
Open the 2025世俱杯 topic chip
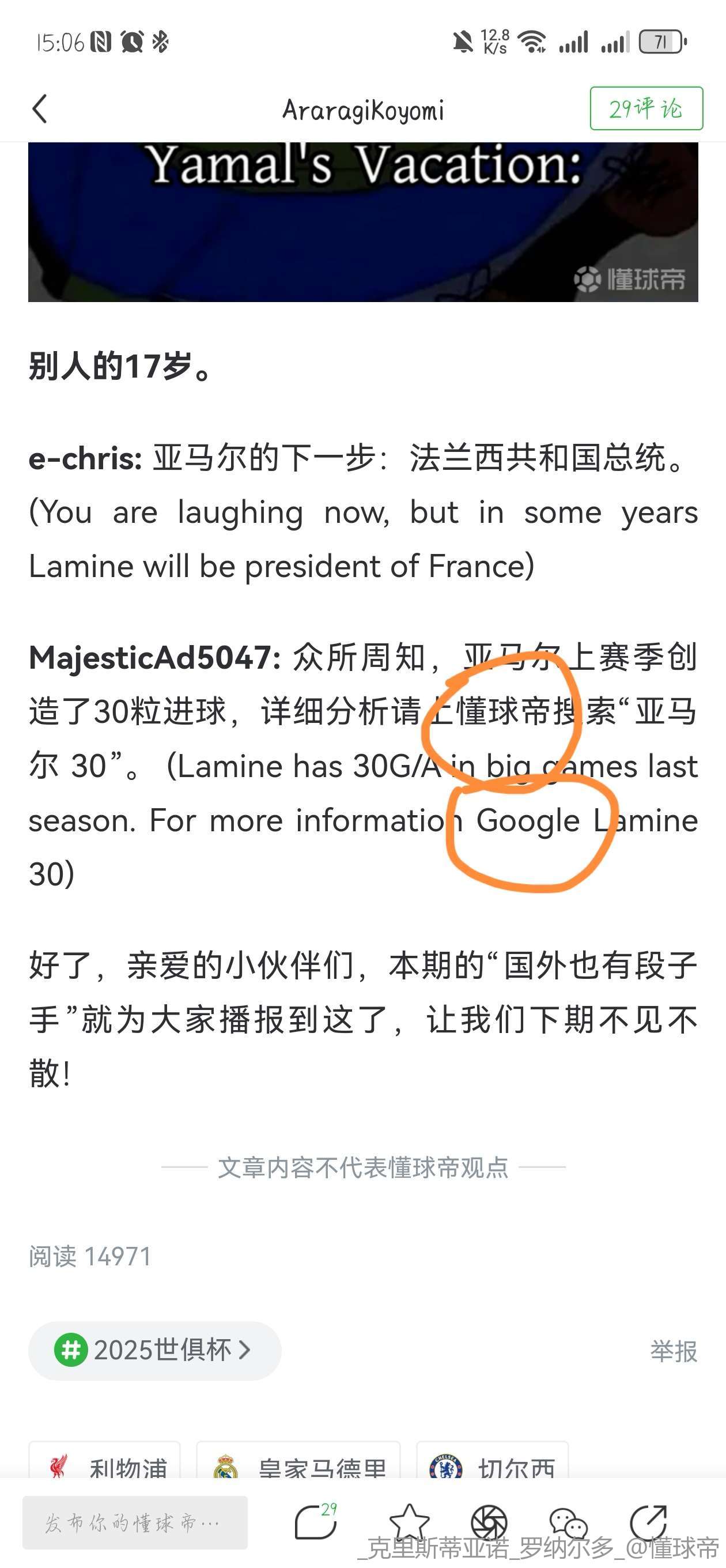pos(154,1351)
